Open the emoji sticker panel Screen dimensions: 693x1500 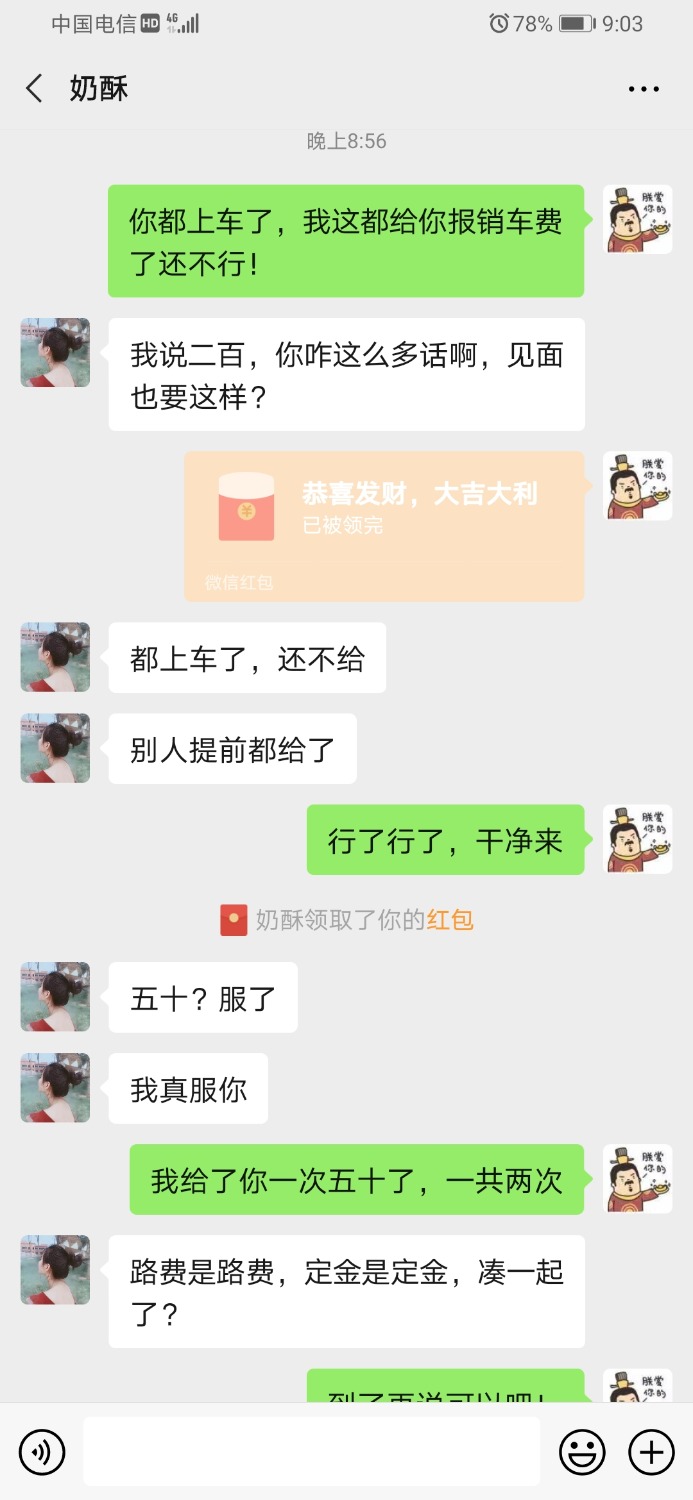pos(582,1452)
